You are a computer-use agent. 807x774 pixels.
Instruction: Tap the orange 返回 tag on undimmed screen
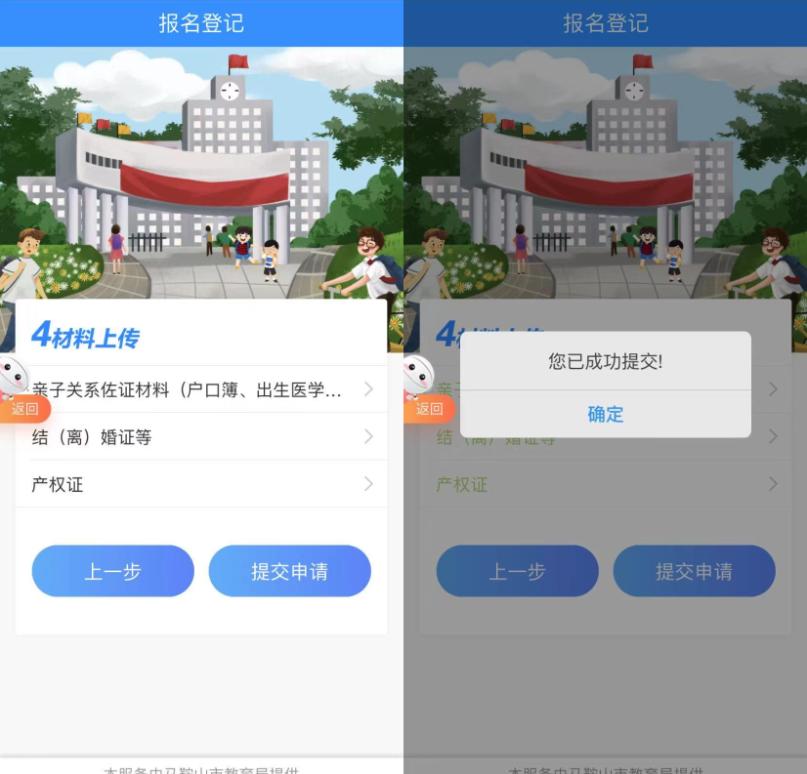[x=24, y=408]
